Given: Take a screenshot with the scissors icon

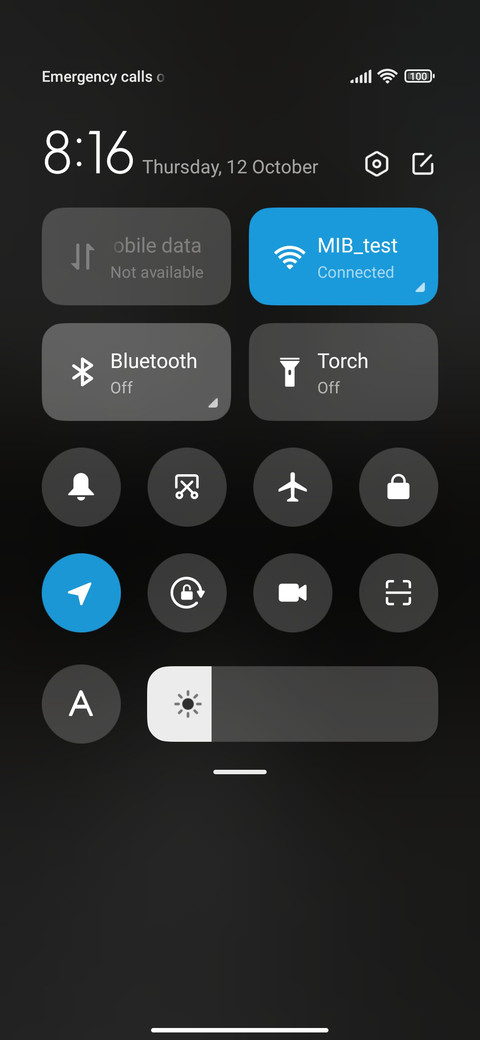Looking at the screenshot, I should (x=187, y=488).
